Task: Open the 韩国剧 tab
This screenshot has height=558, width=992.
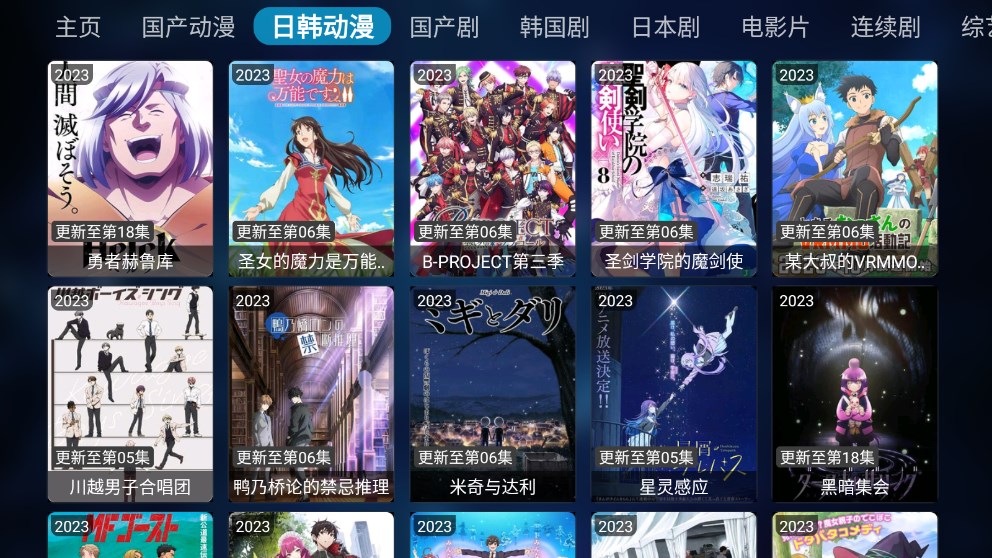Action: (x=554, y=27)
